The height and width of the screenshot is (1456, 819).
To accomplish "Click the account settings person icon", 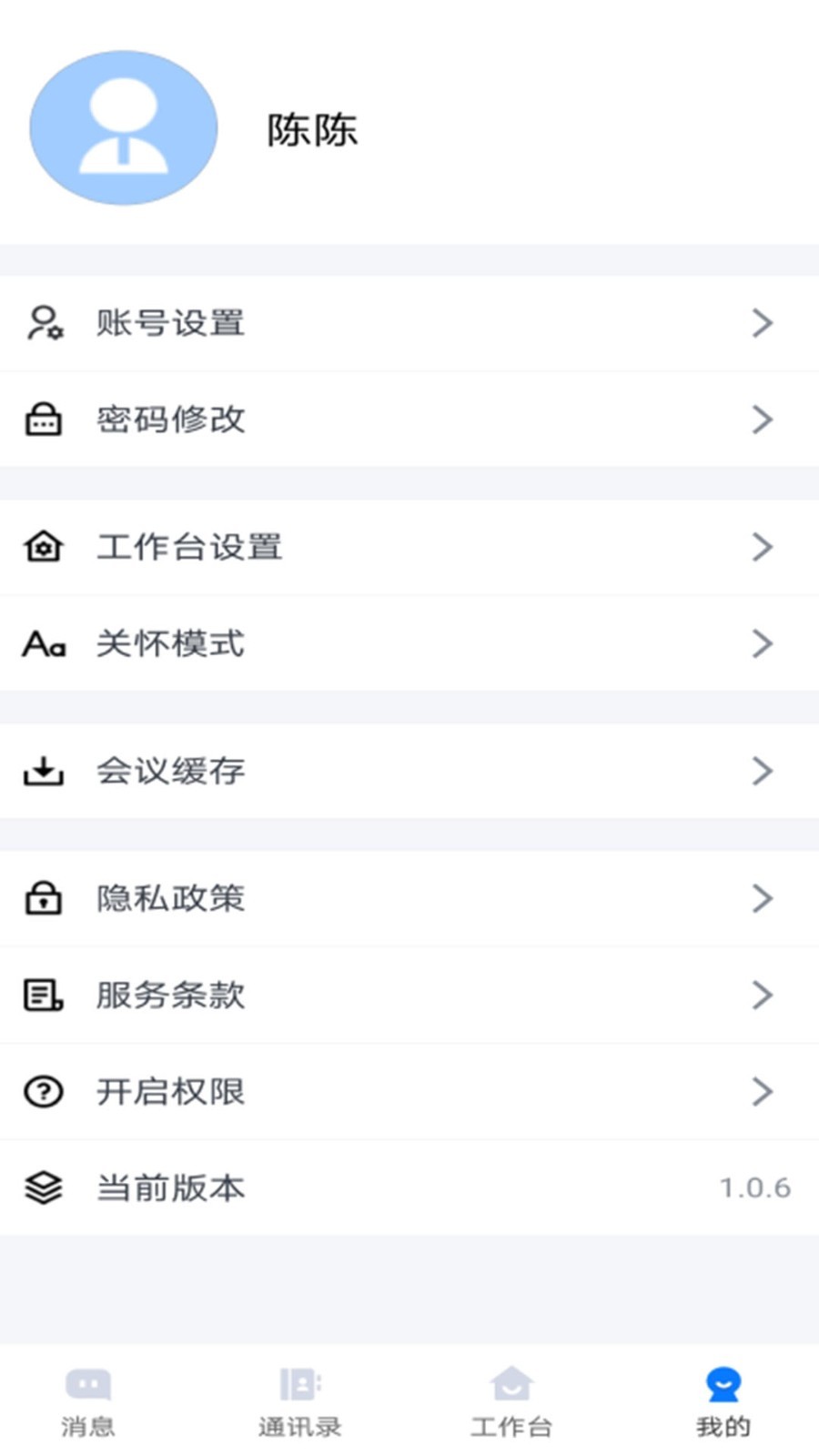I will [x=42, y=323].
